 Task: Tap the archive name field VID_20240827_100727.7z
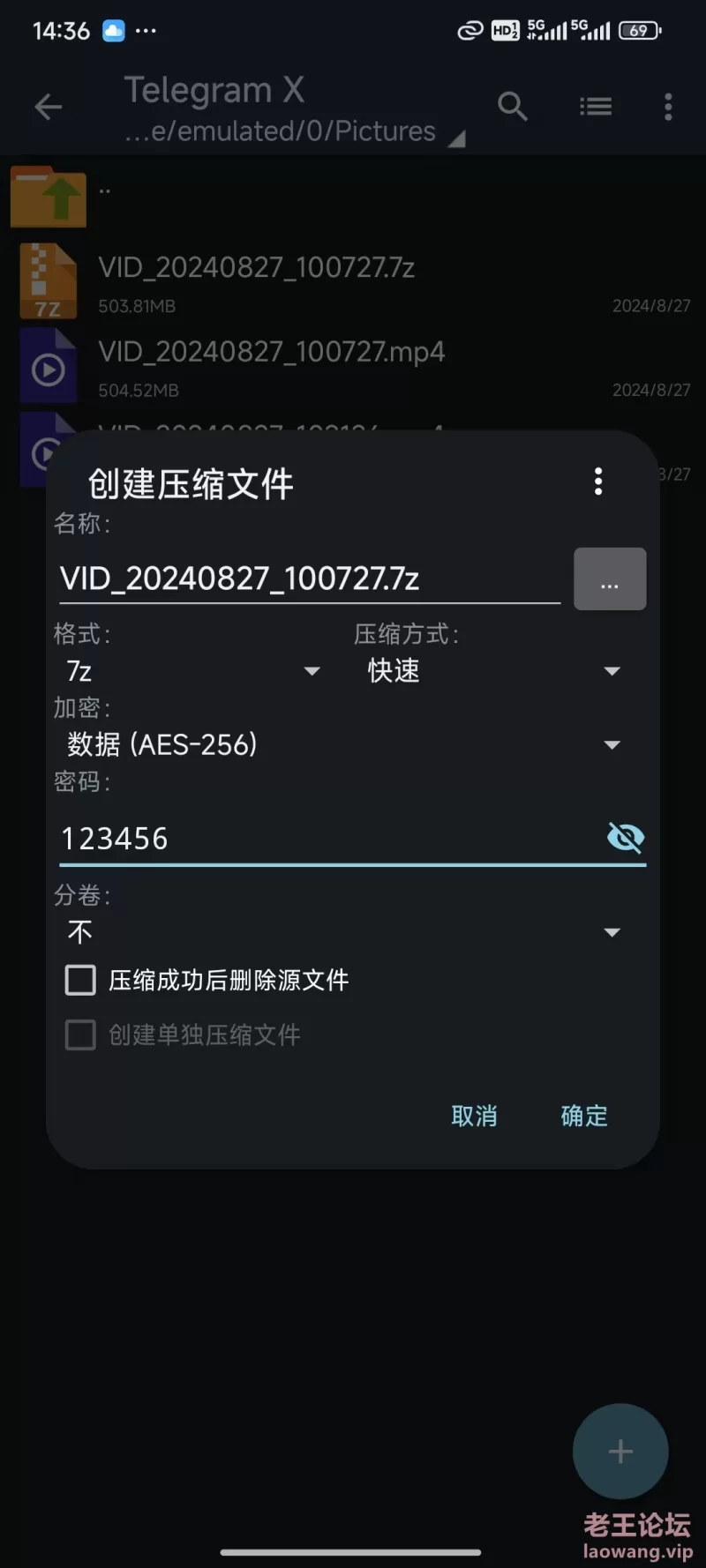tap(309, 579)
